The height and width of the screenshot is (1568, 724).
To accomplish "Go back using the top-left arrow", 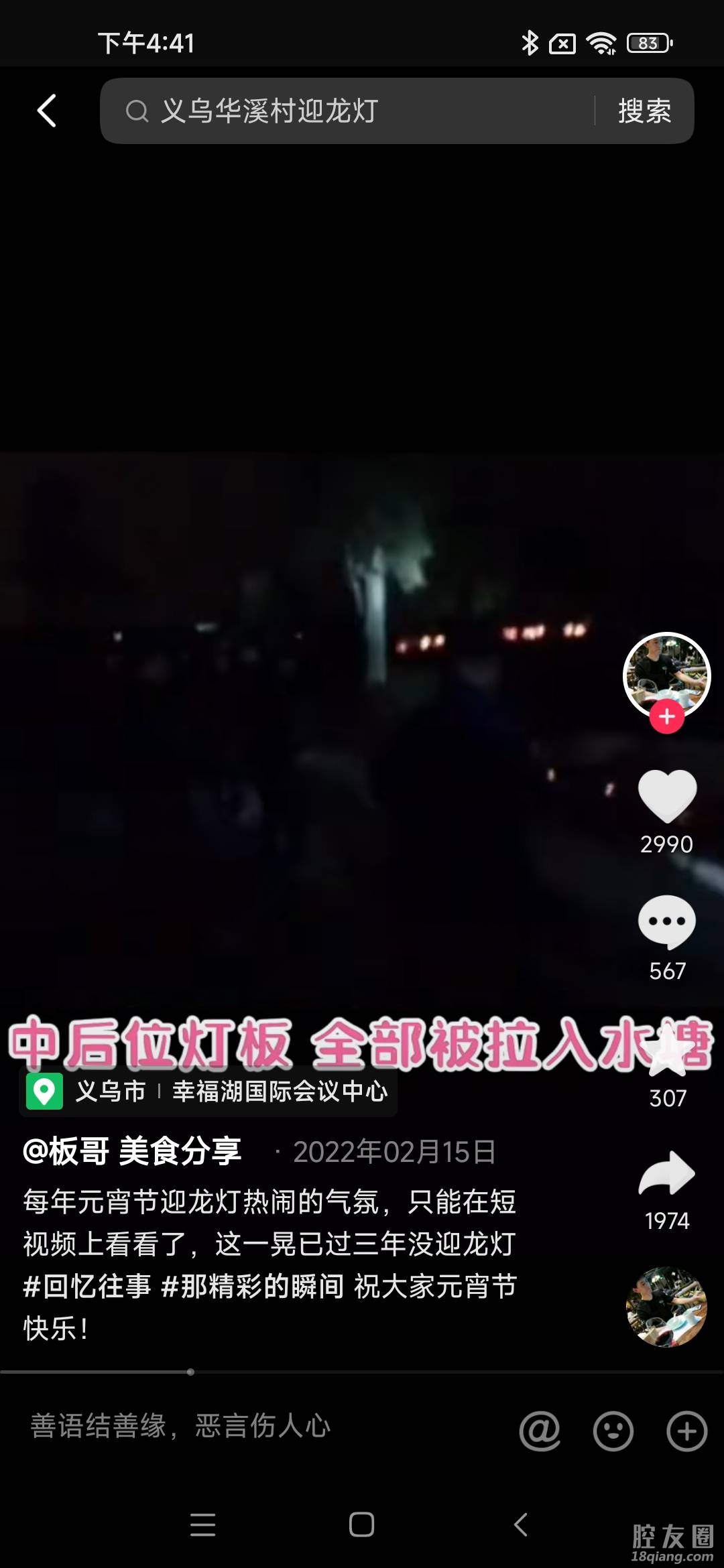I will pos(47,111).
